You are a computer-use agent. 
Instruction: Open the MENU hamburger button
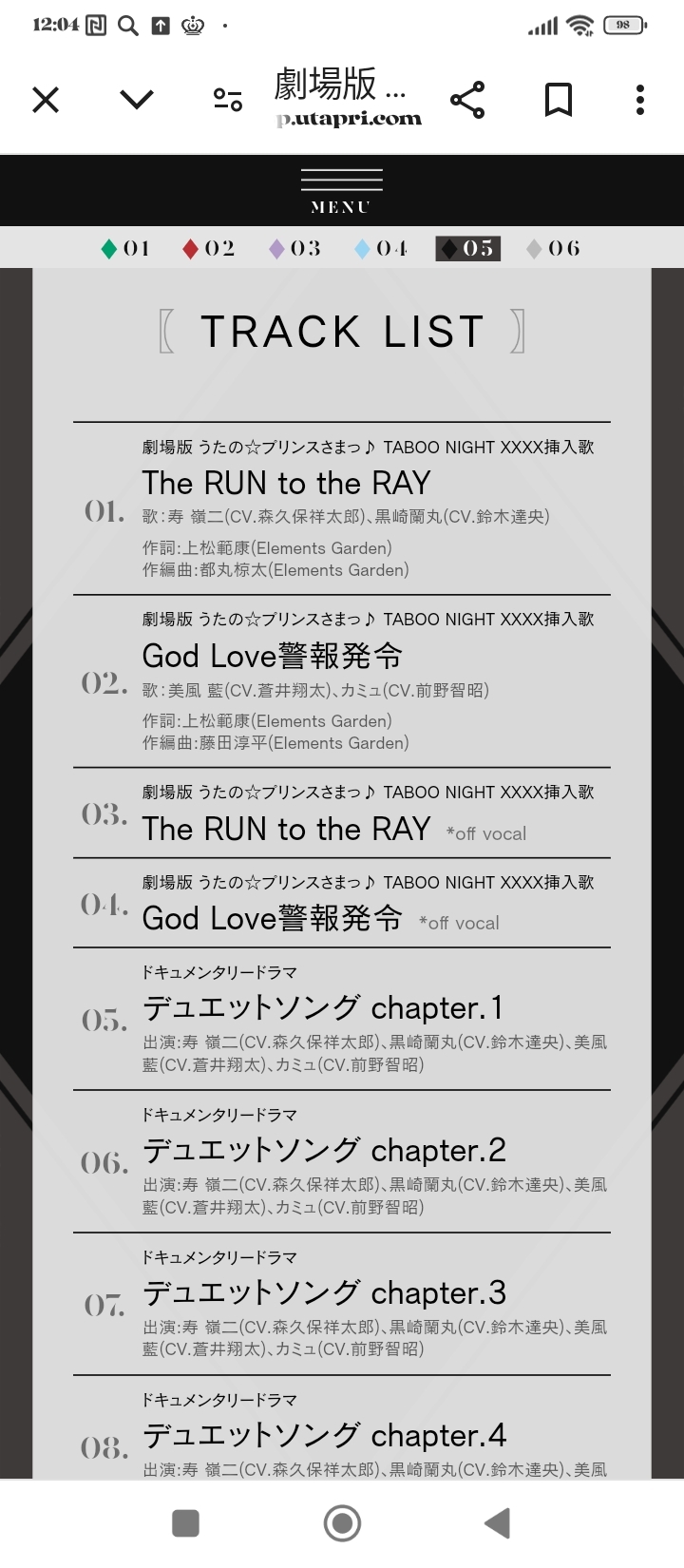[341, 190]
